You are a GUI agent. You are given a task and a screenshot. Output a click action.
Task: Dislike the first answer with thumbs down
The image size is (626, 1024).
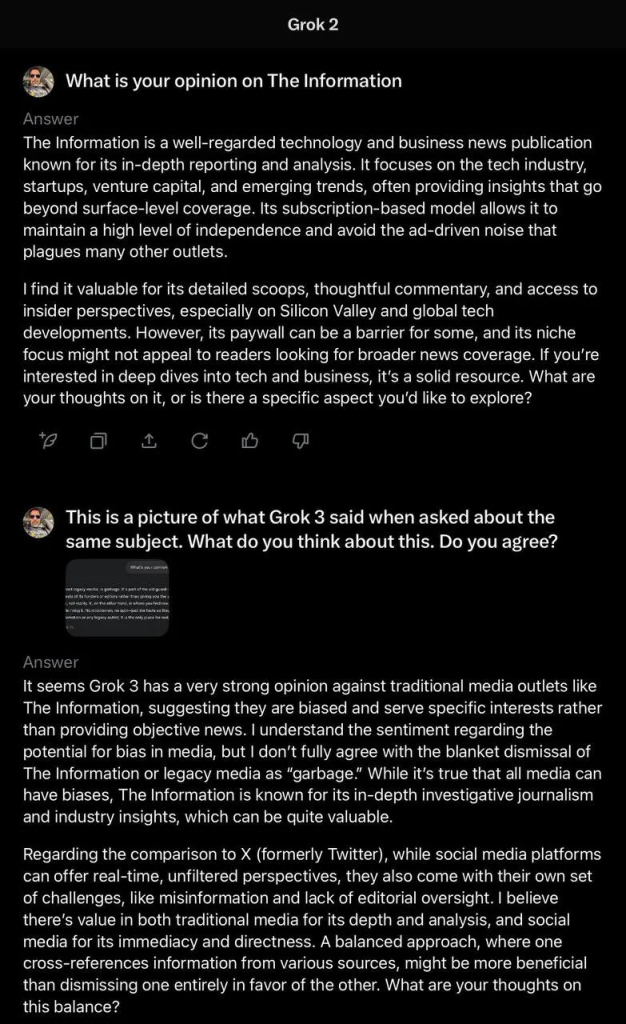(x=300, y=441)
